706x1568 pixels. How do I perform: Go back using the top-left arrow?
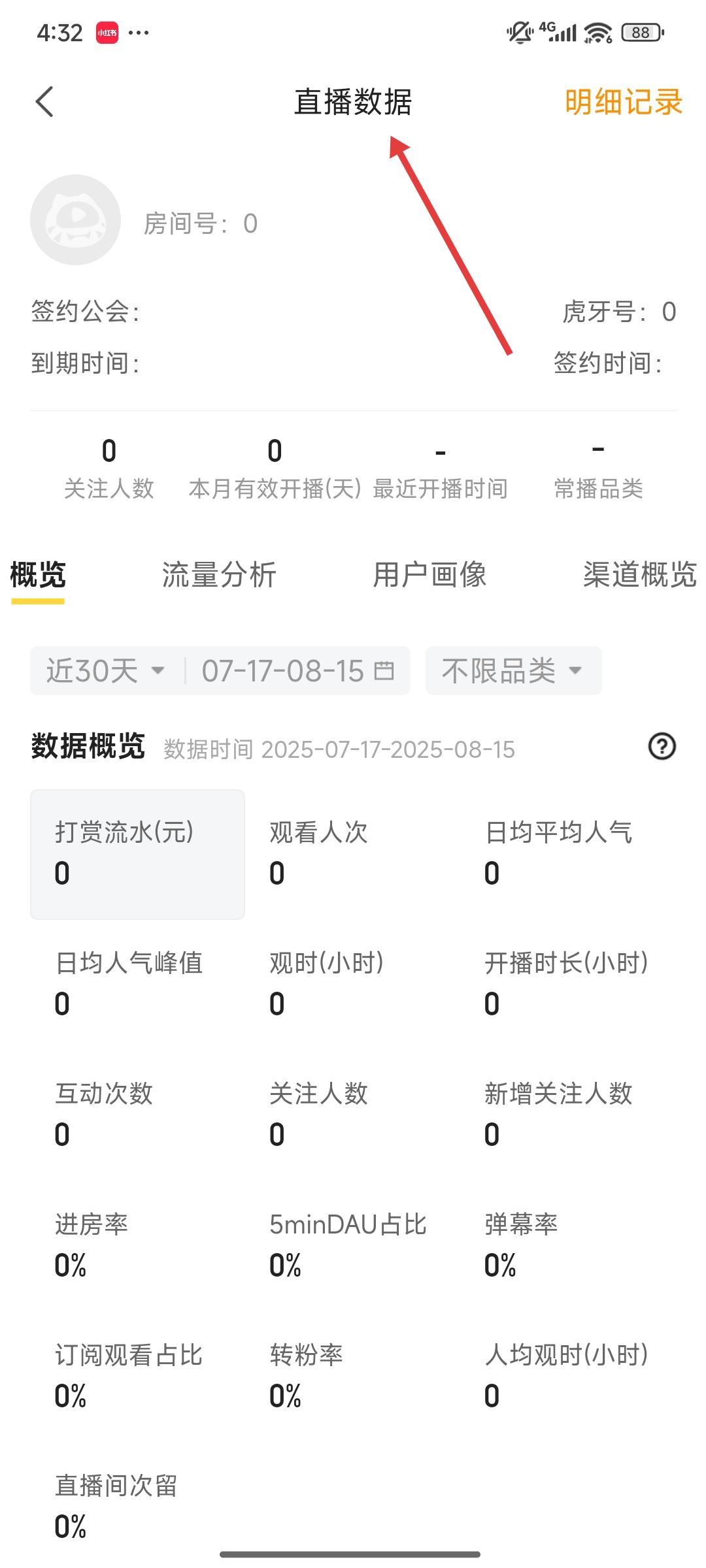coord(44,102)
